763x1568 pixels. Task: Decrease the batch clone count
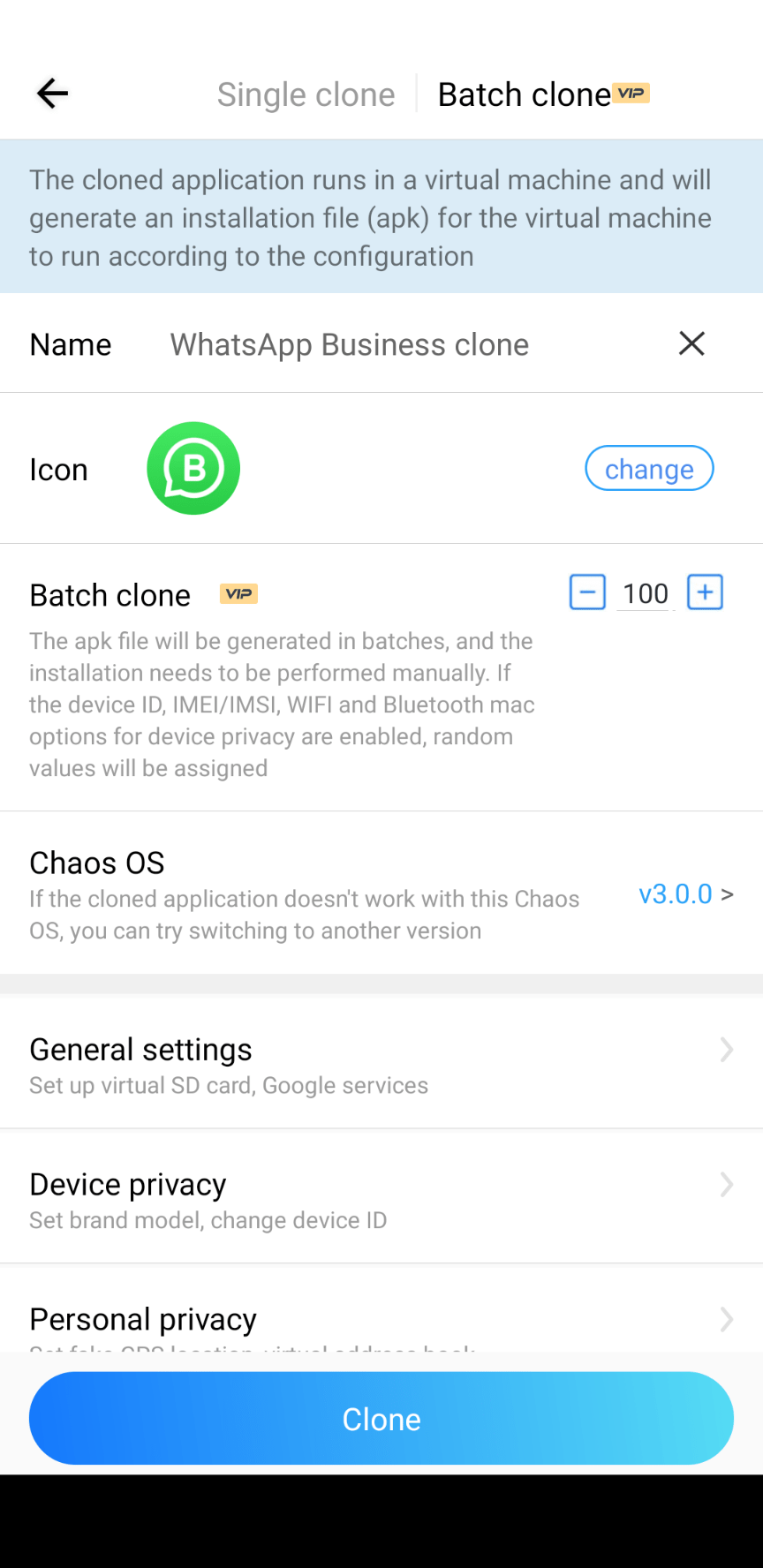click(587, 592)
